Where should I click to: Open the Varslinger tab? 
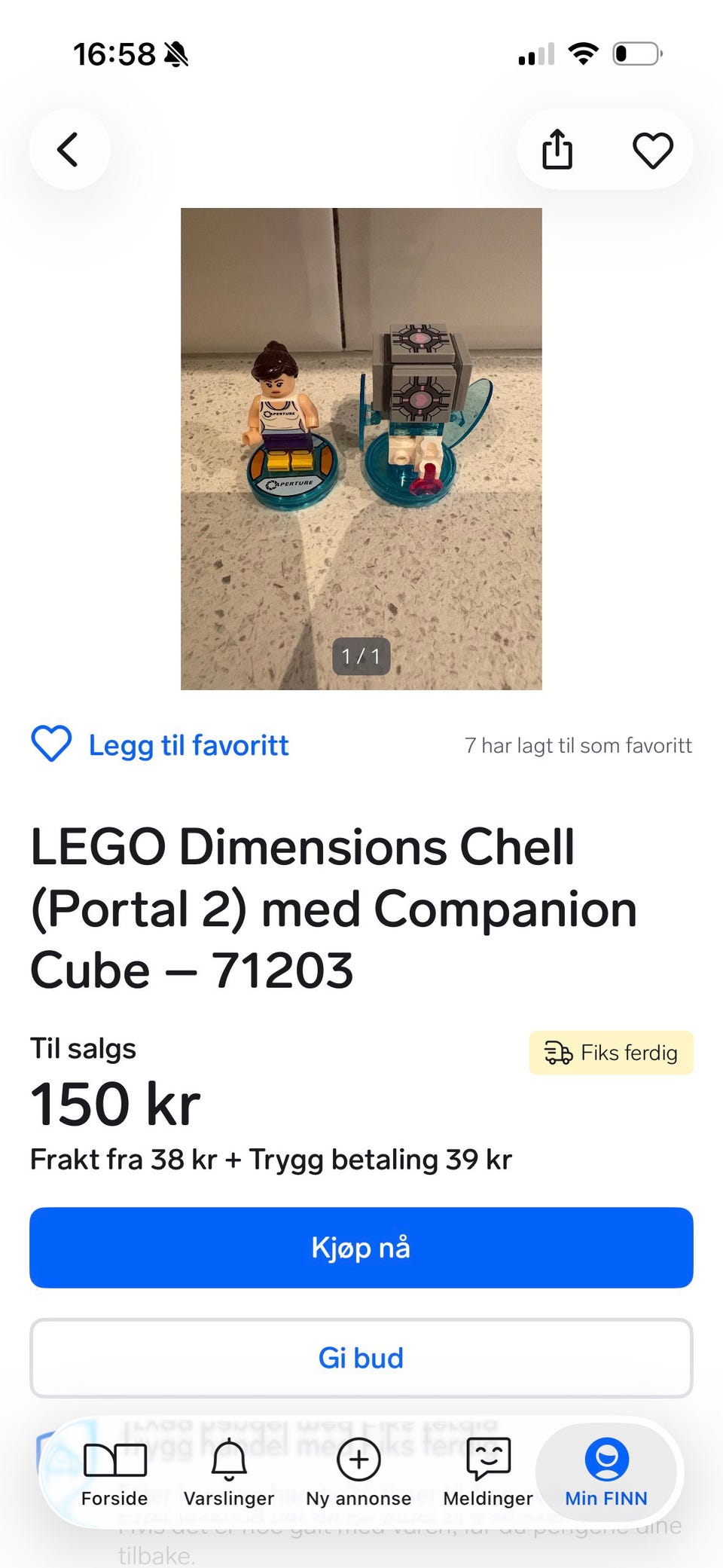point(229,1472)
